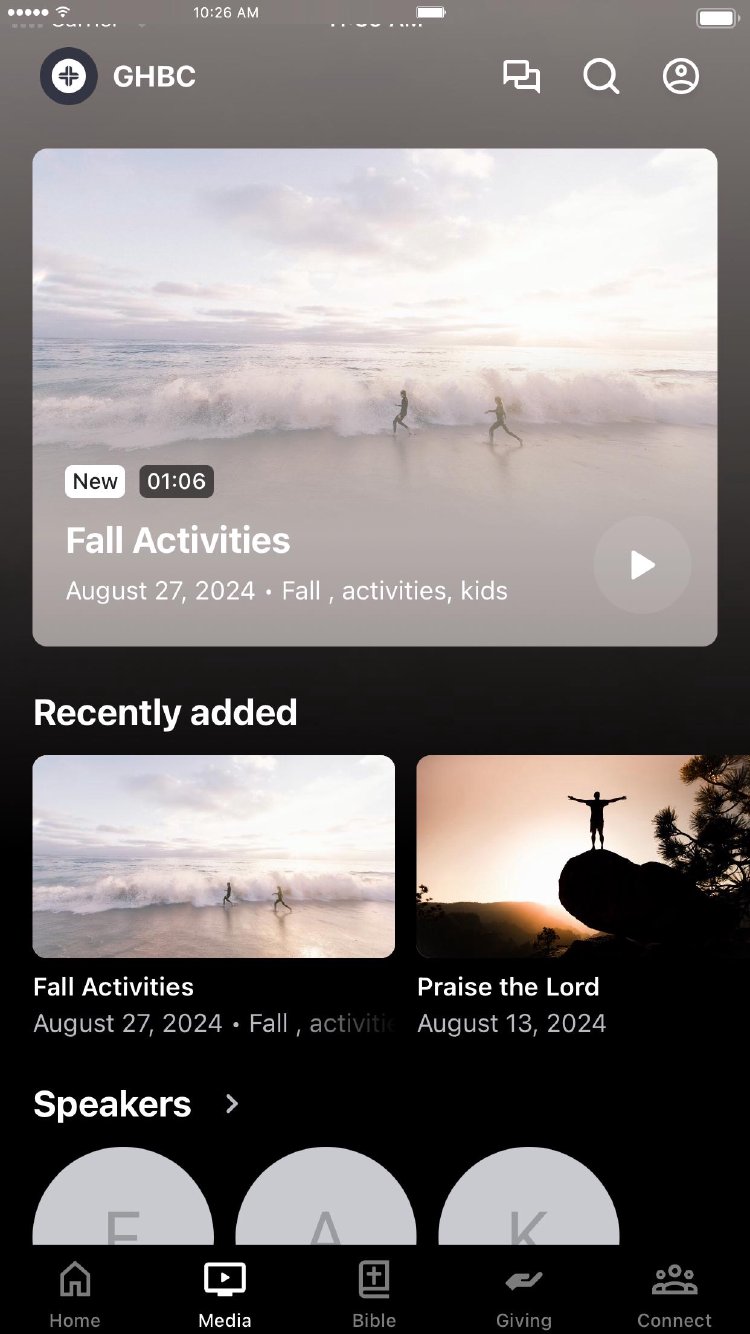Open the Praise the Lord video
This screenshot has height=1334, width=750.
[582, 857]
